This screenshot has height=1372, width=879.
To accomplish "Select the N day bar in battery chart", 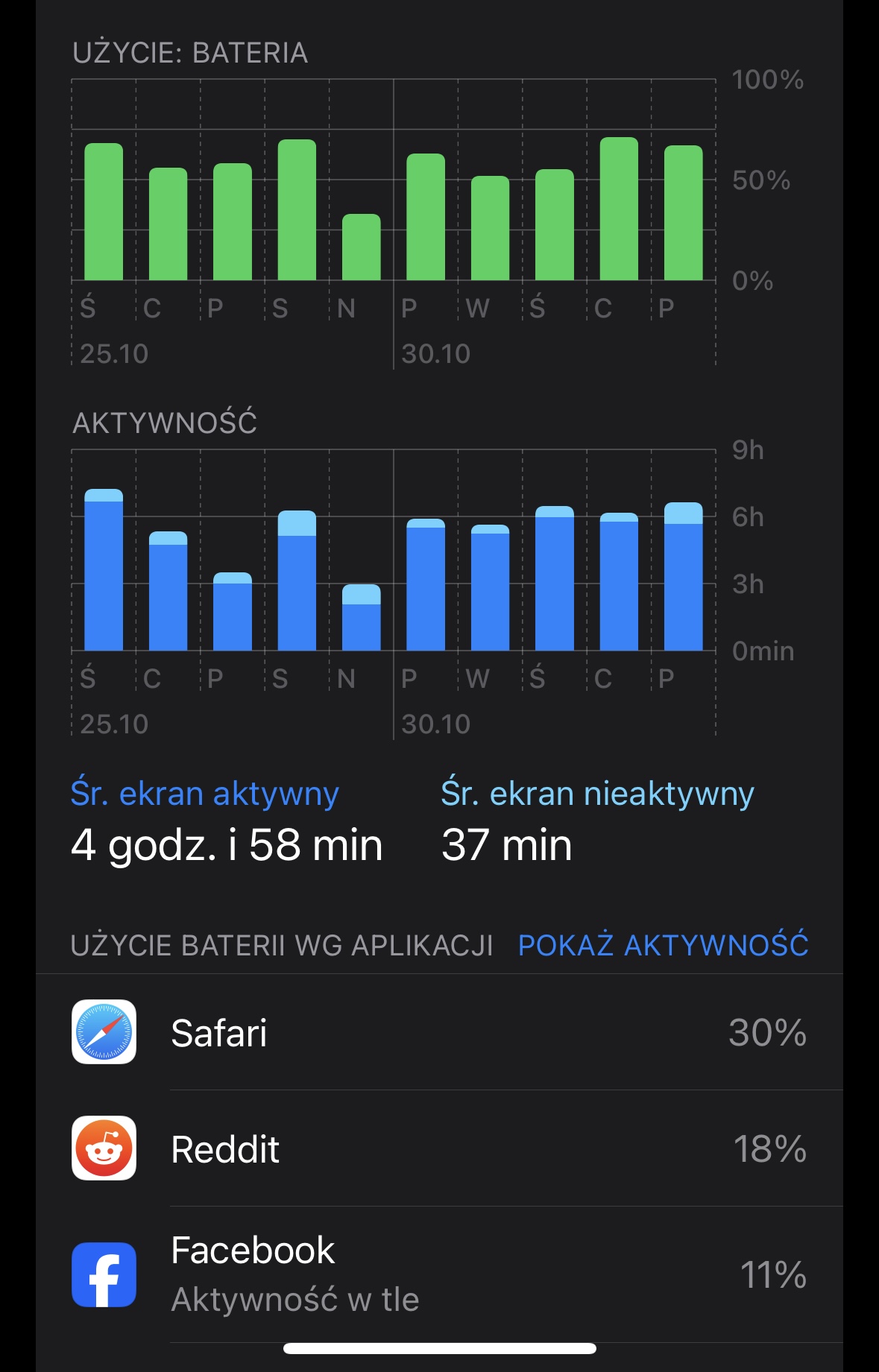I will tap(362, 248).
